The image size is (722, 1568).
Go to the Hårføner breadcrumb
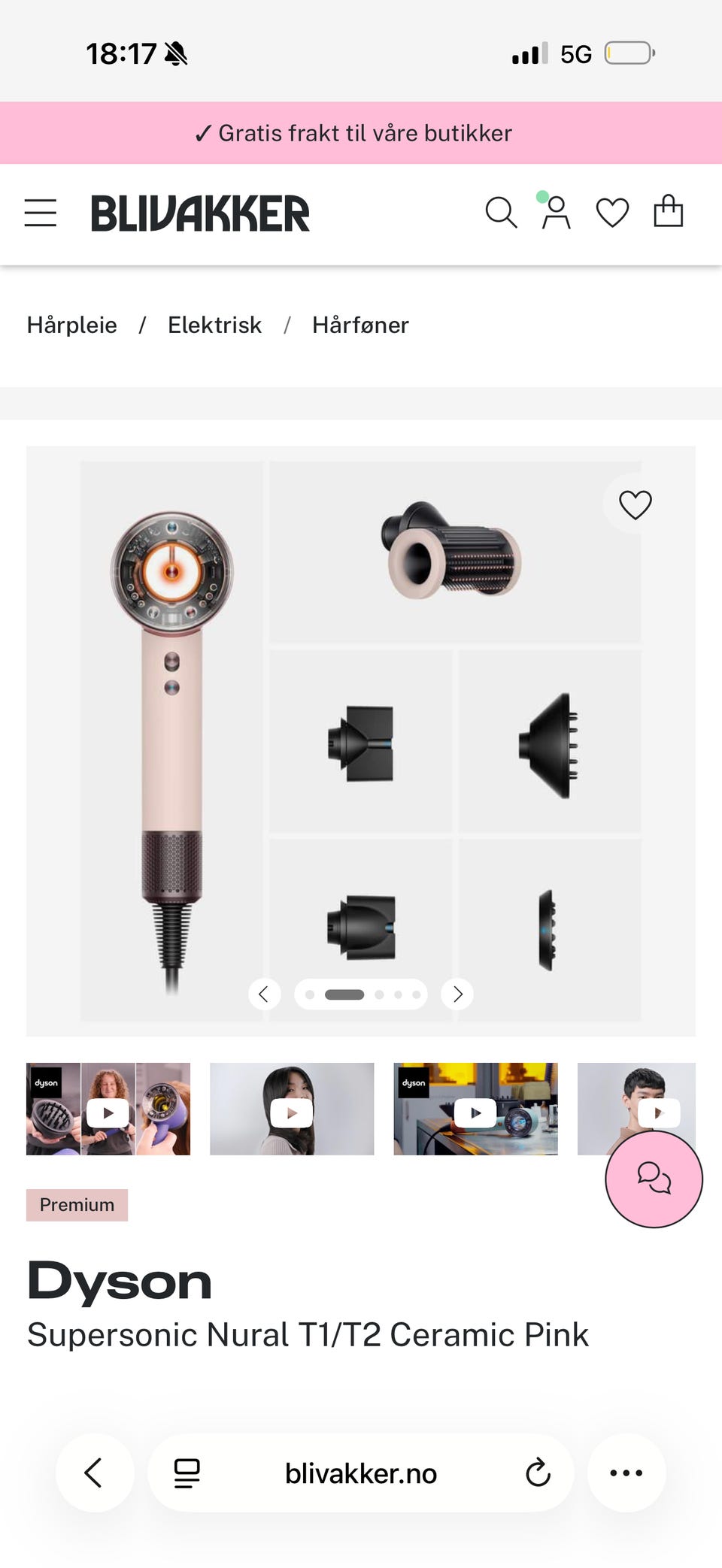pos(360,325)
